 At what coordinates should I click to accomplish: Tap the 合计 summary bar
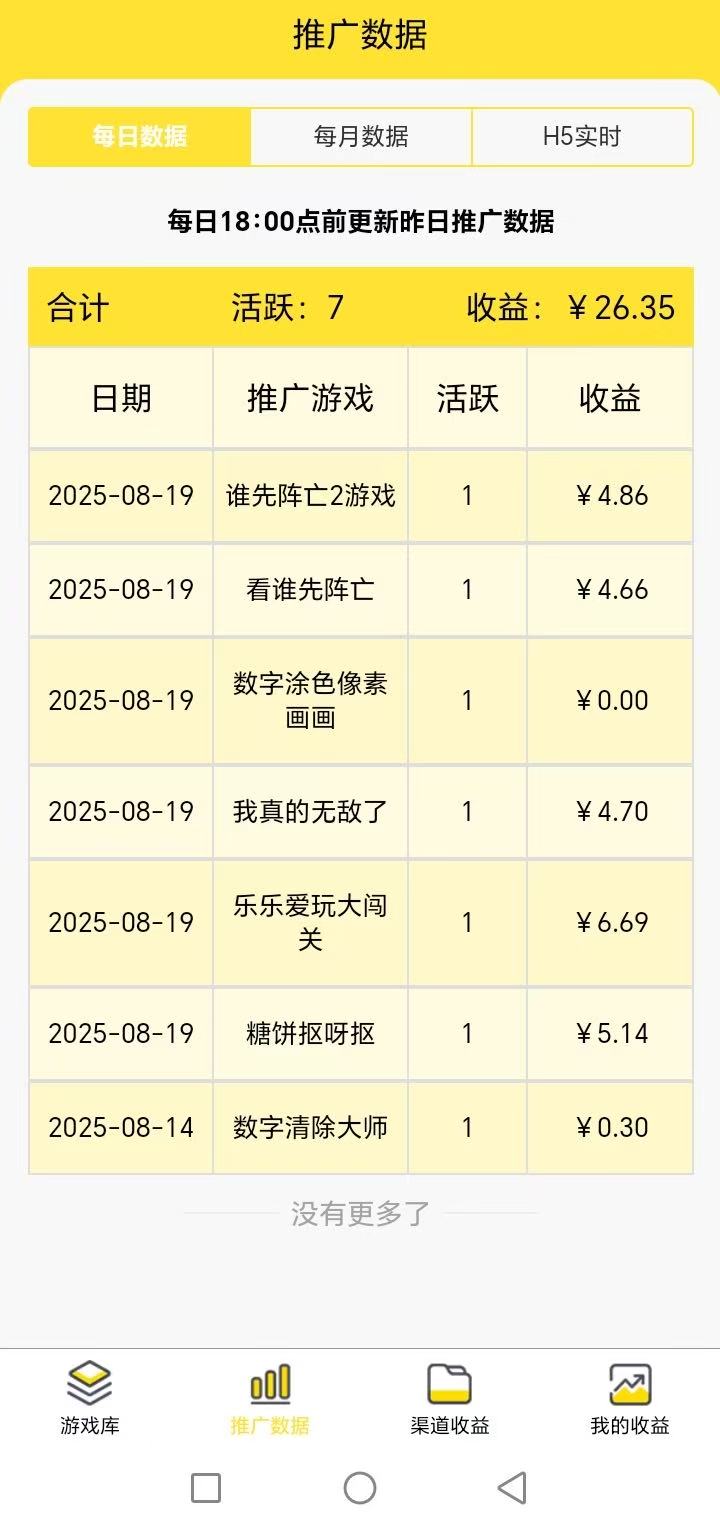pos(360,307)
